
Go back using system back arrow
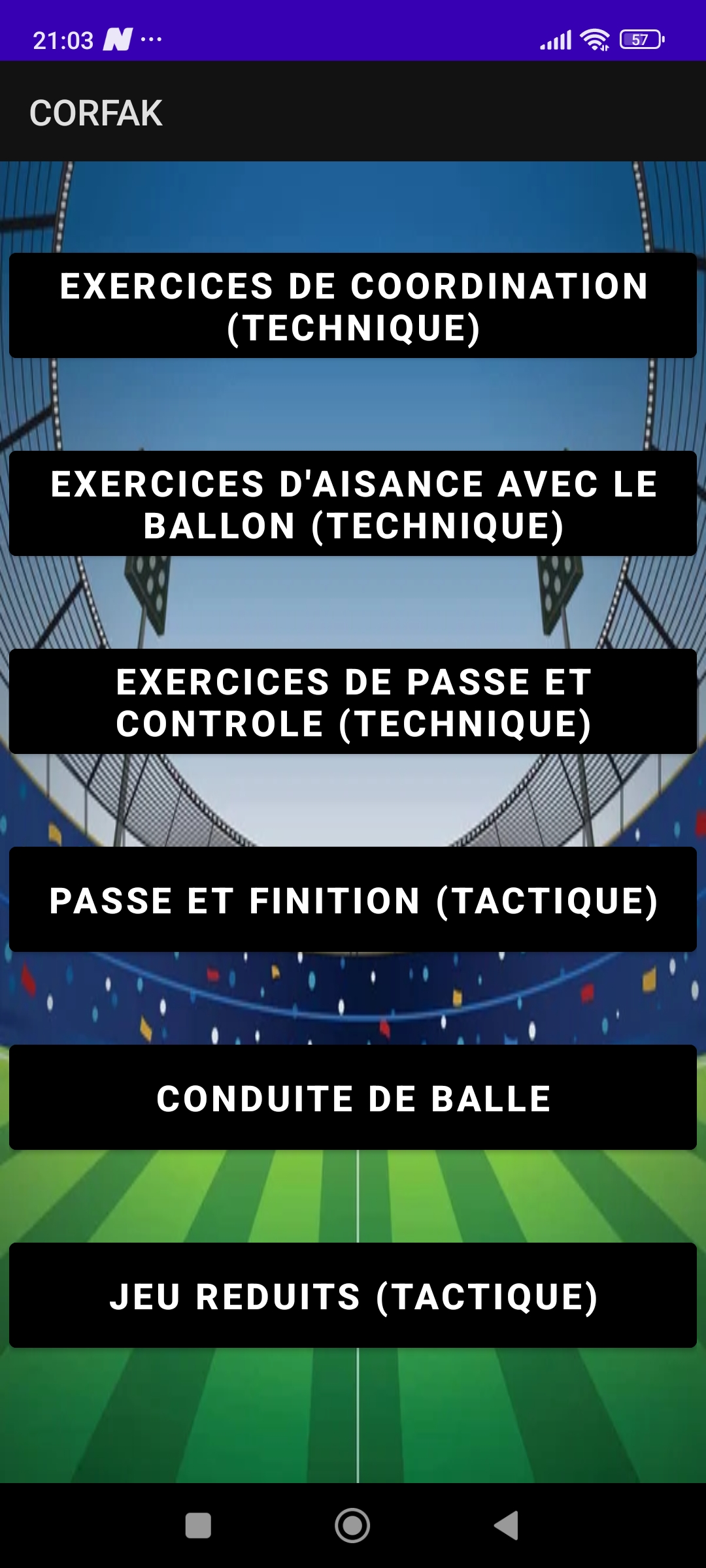[507, 1526]
